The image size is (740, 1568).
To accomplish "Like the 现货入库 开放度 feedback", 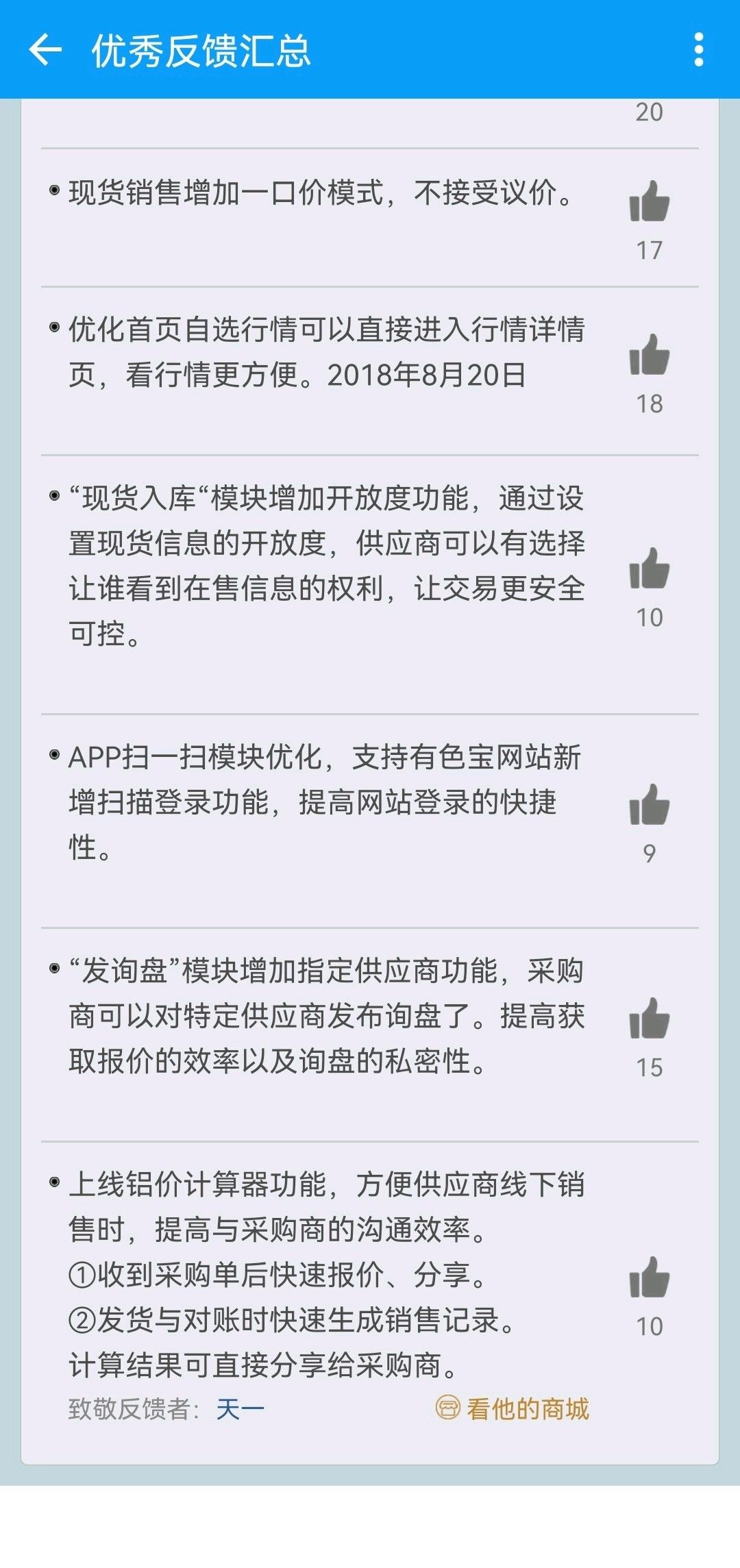I will coord(649,569).
